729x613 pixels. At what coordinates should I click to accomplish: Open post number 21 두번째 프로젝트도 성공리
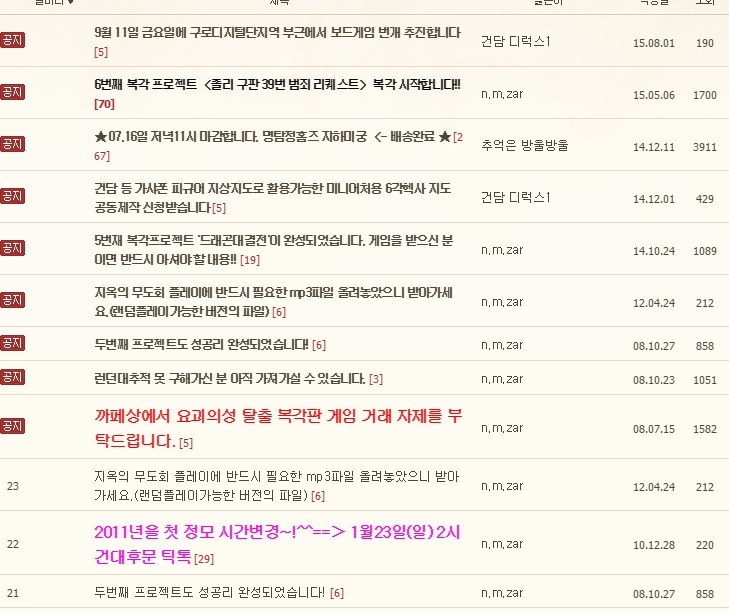click(209, 593)
